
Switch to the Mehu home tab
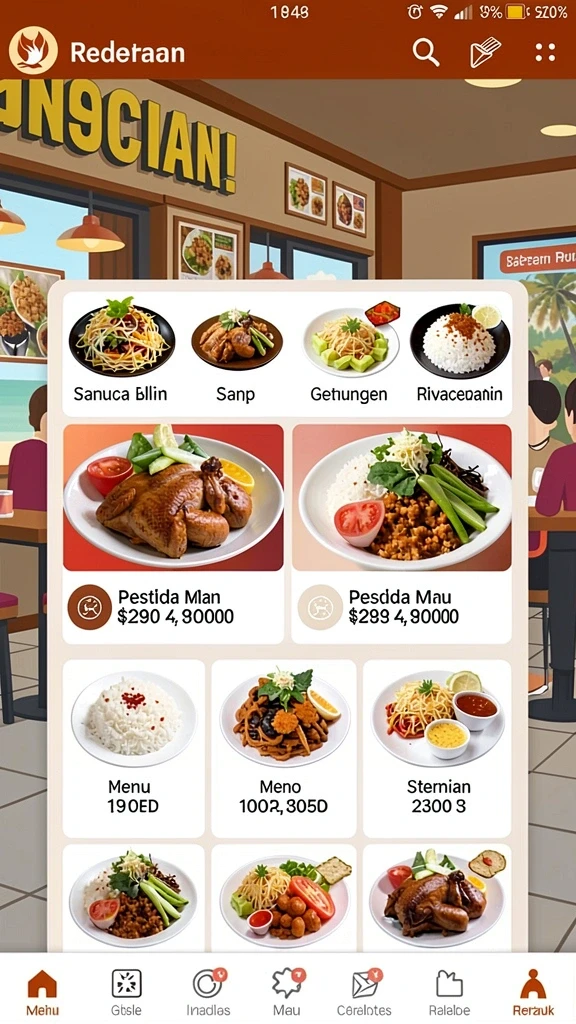pos(42,992)
